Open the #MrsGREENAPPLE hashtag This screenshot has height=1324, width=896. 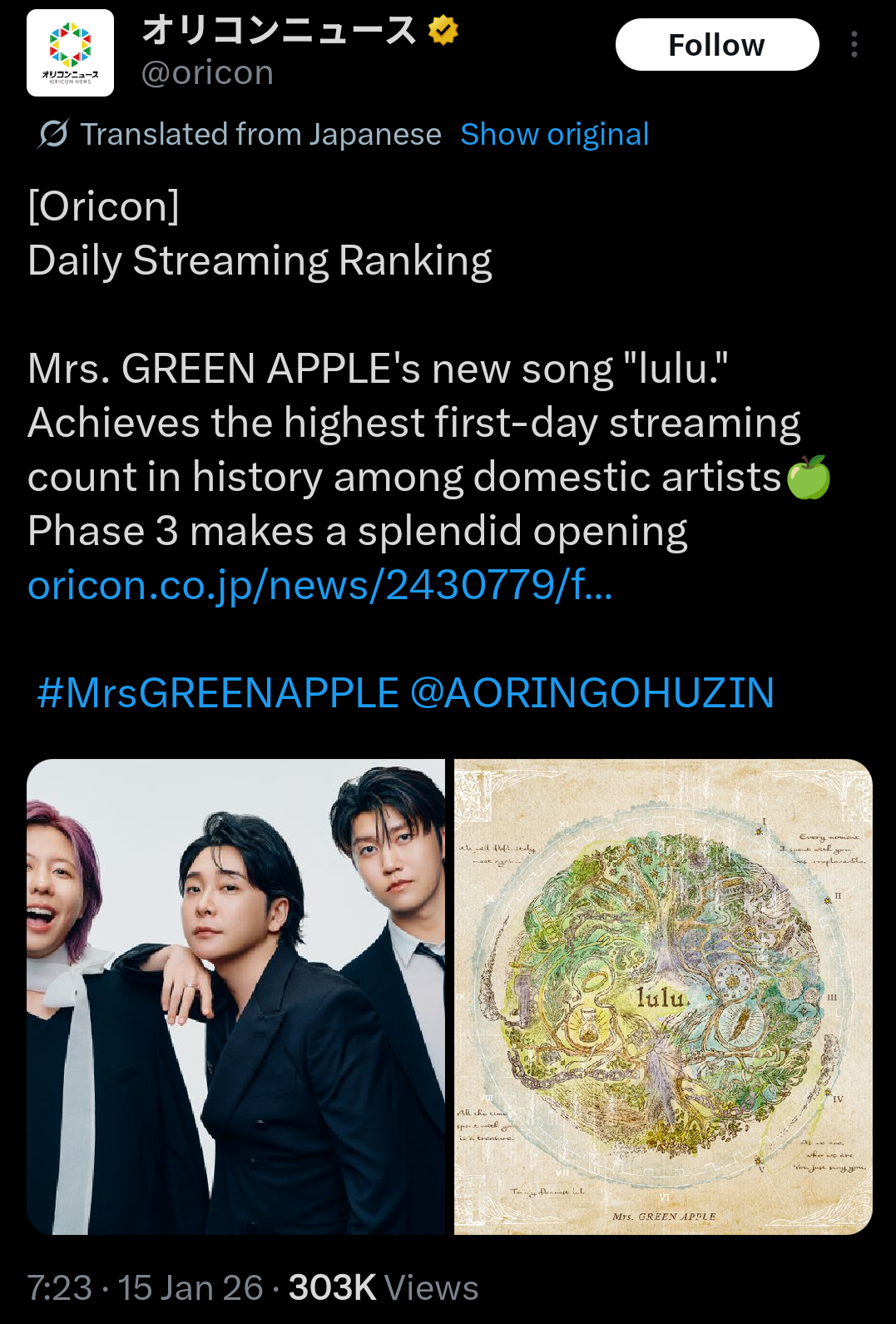(x=218, y=692)
